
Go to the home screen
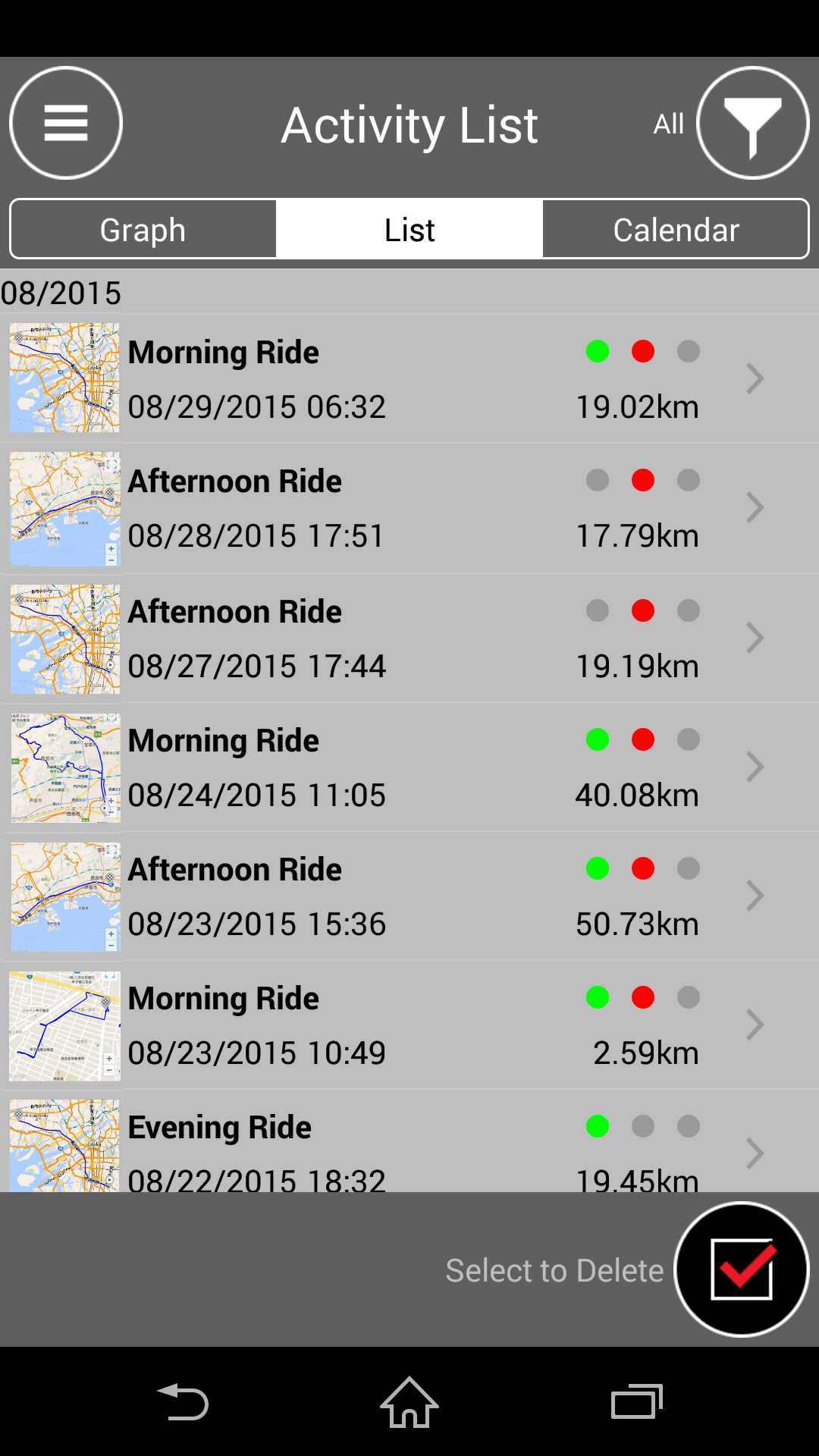click(409, 1401)
